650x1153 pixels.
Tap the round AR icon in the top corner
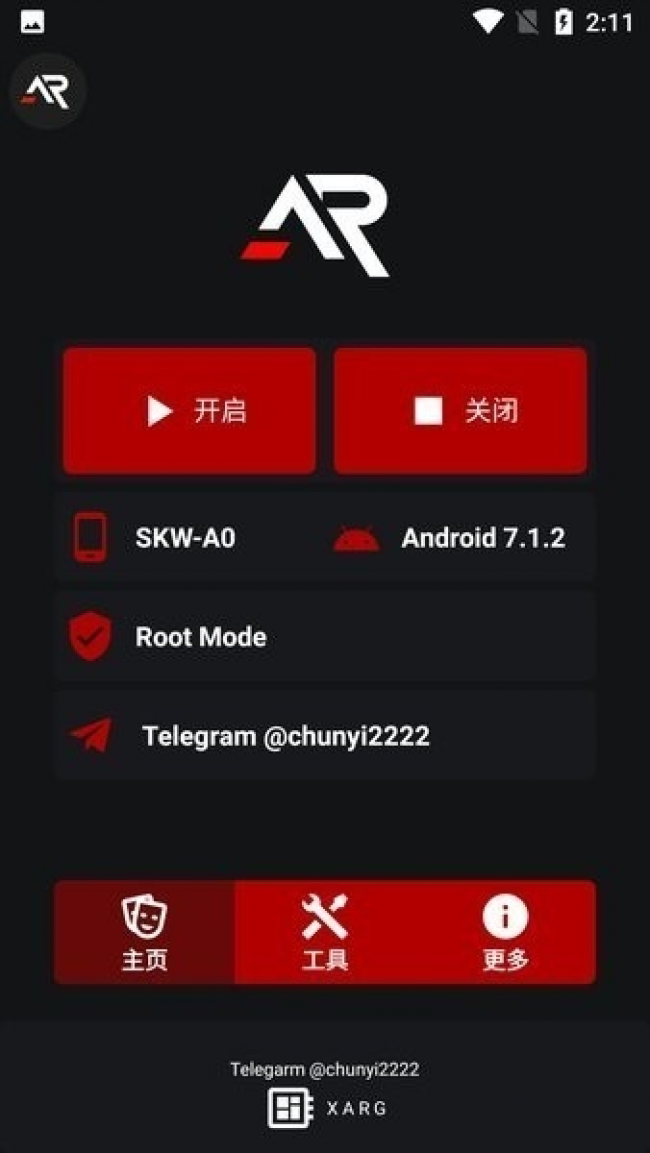(x=48, y=91)
